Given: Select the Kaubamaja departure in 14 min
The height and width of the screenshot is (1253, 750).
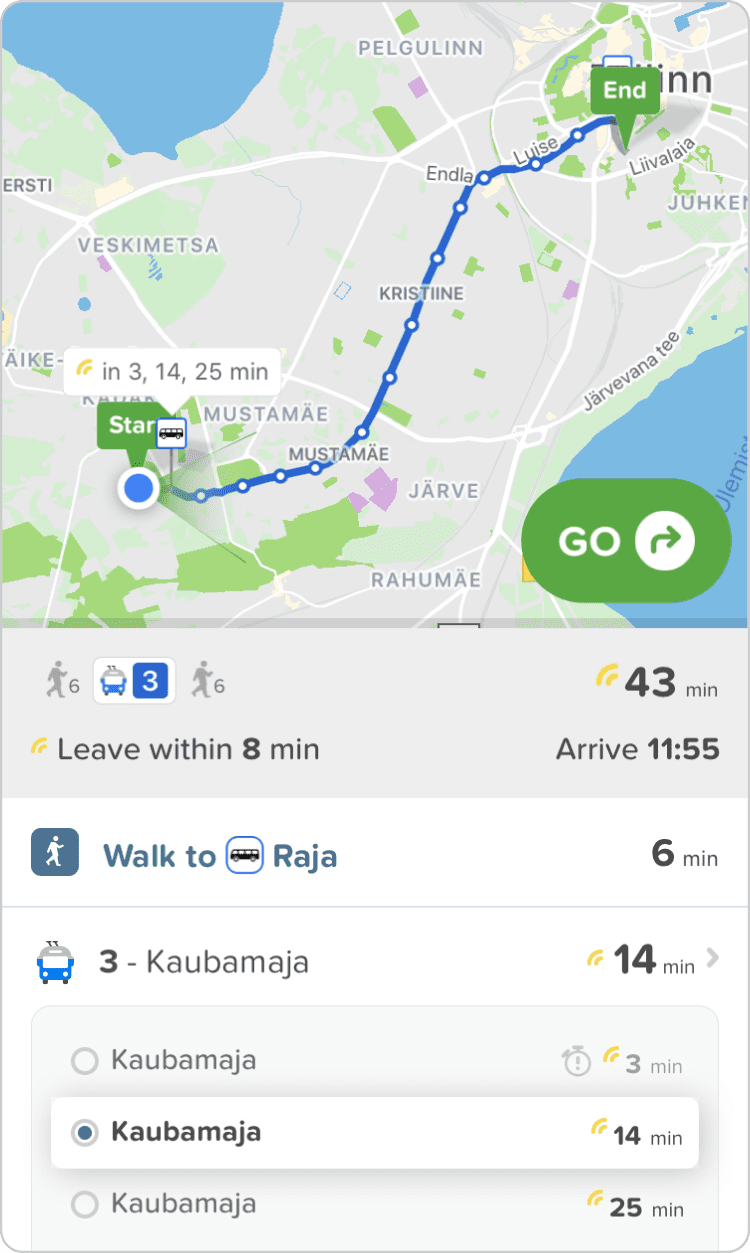Looking at the screenshot, I should [85, 1133].
